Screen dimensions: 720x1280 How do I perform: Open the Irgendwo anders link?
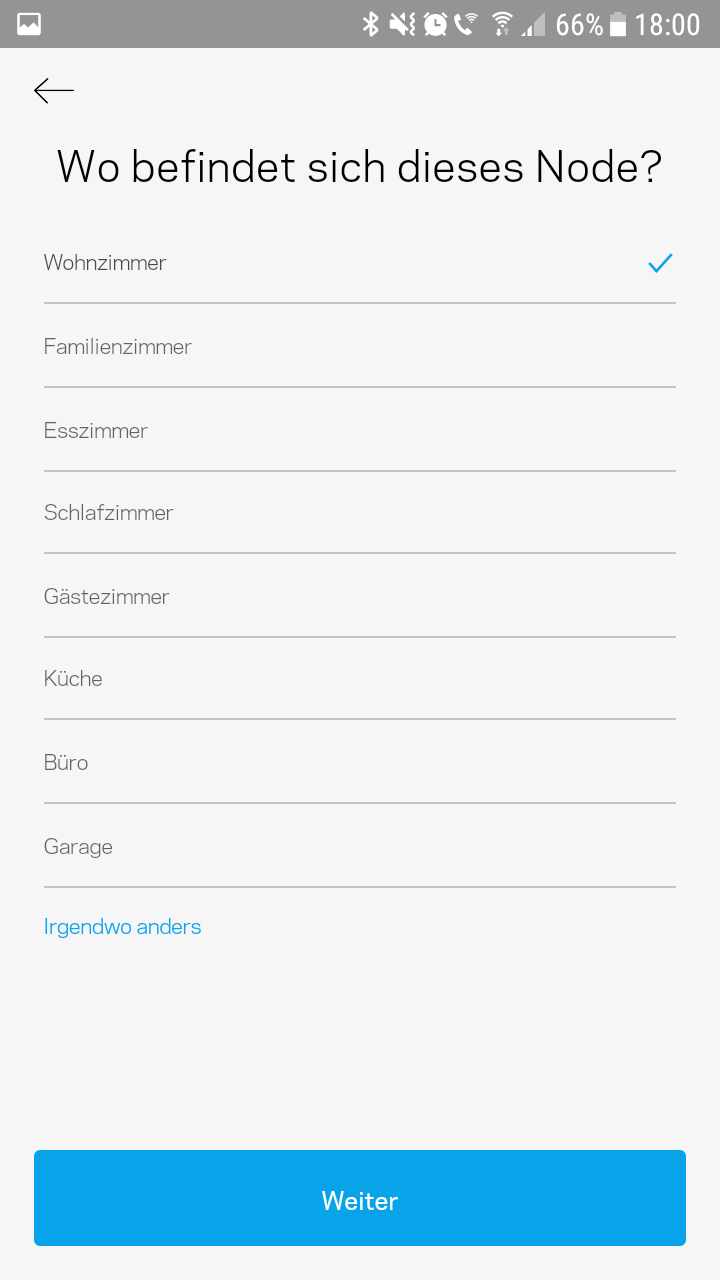tap(123, 927)
